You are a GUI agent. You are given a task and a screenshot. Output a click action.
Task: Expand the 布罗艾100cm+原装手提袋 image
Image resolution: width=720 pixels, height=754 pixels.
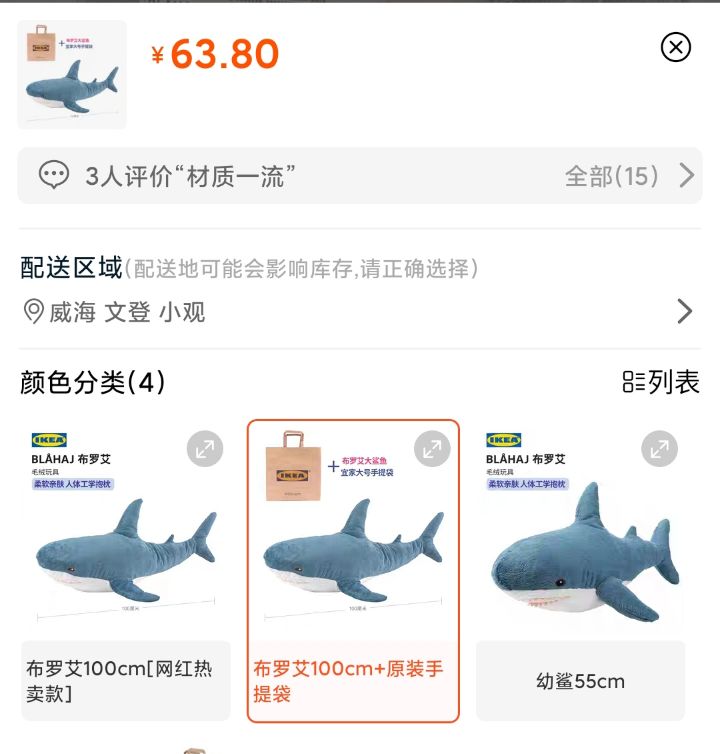(x=432, y=449)
